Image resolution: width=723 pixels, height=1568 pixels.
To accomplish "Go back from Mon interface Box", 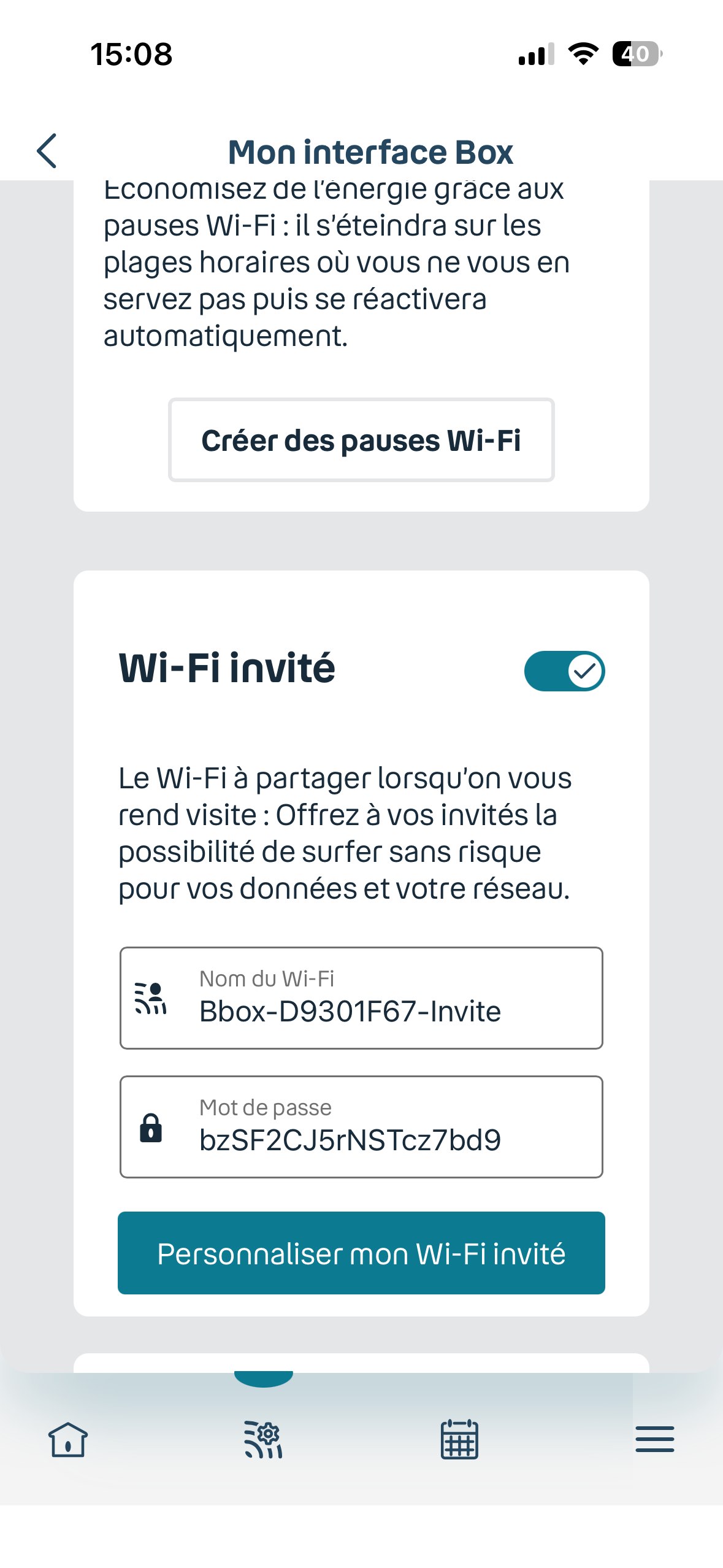I will coord(47,151).
